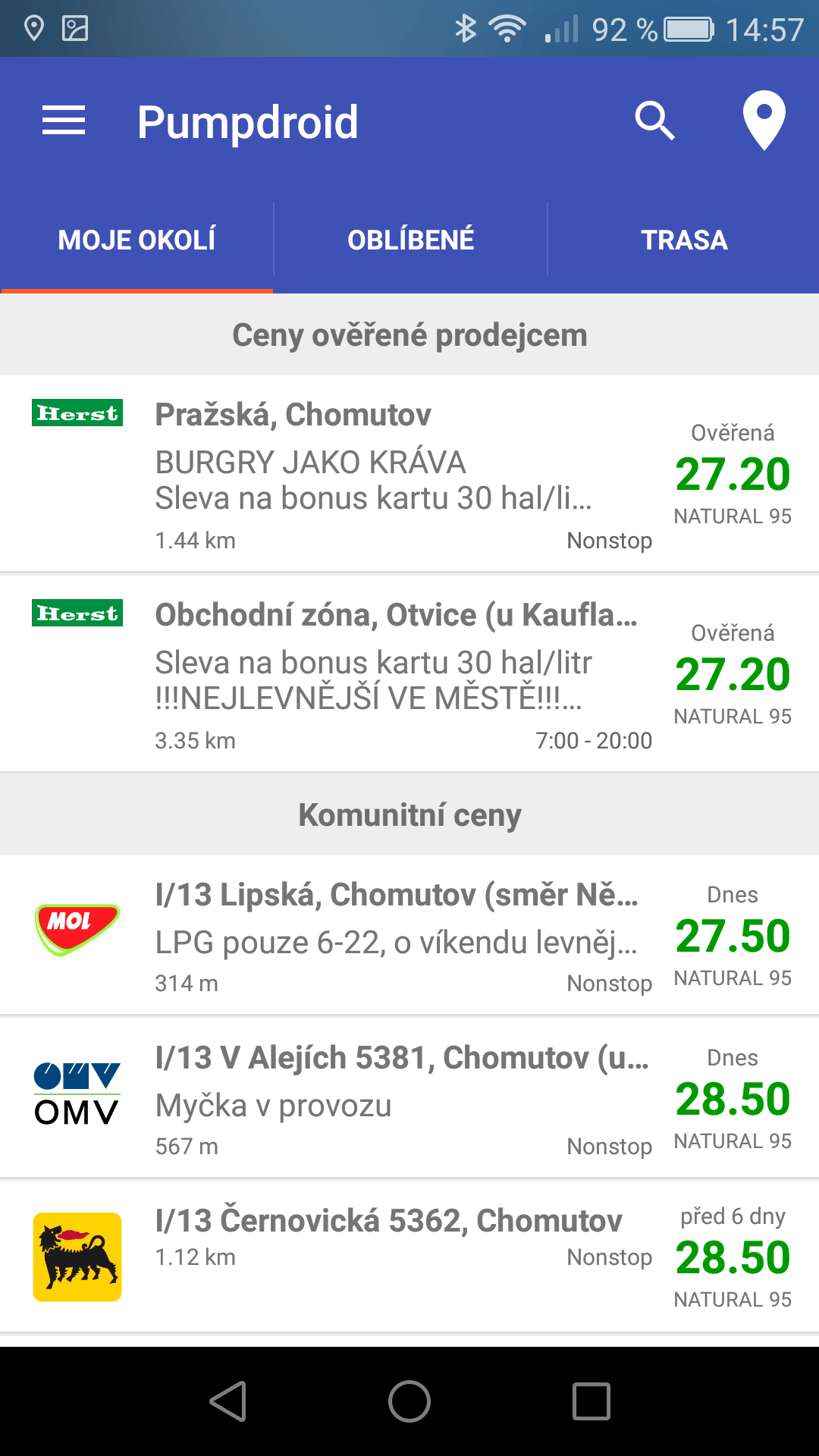Open the hamburger navigation menu
This screenshot has width=819, height=1456.
click(x=64, y=121)
